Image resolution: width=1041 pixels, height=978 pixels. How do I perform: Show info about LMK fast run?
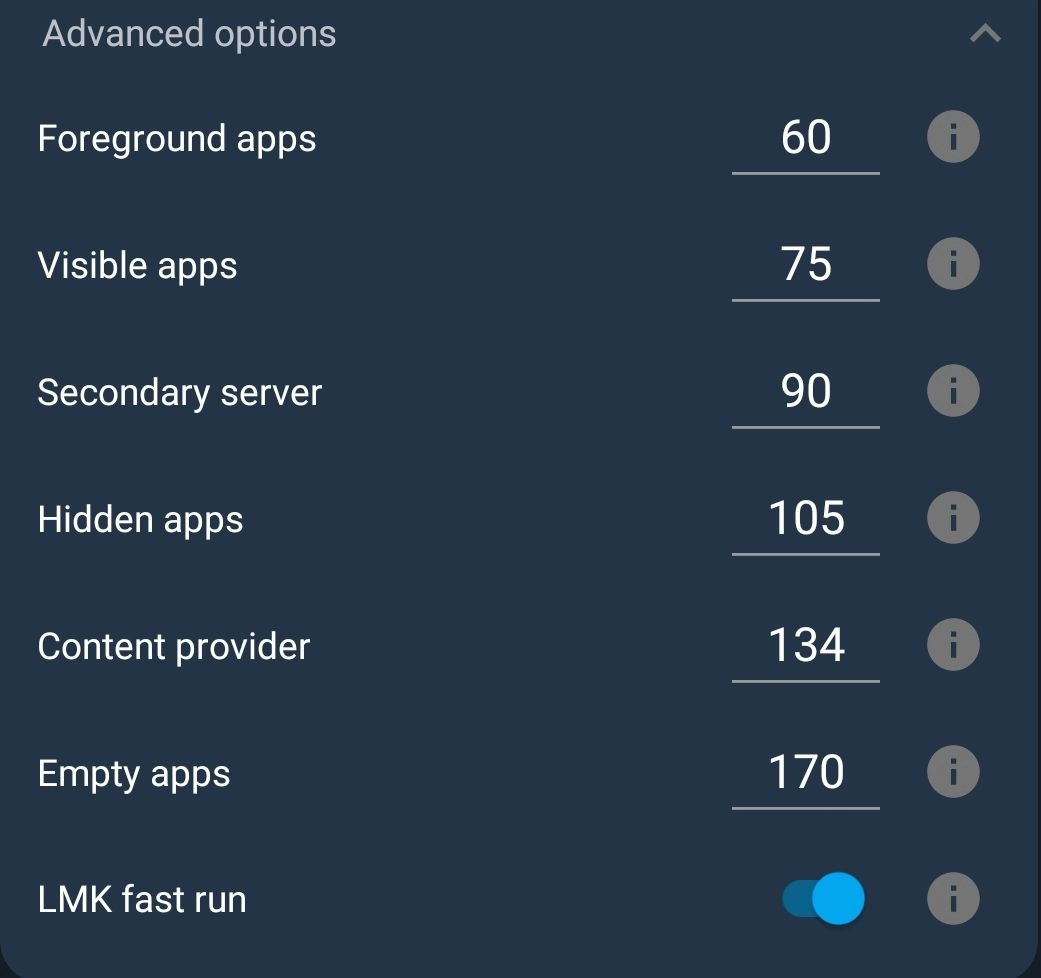(952, 899)
